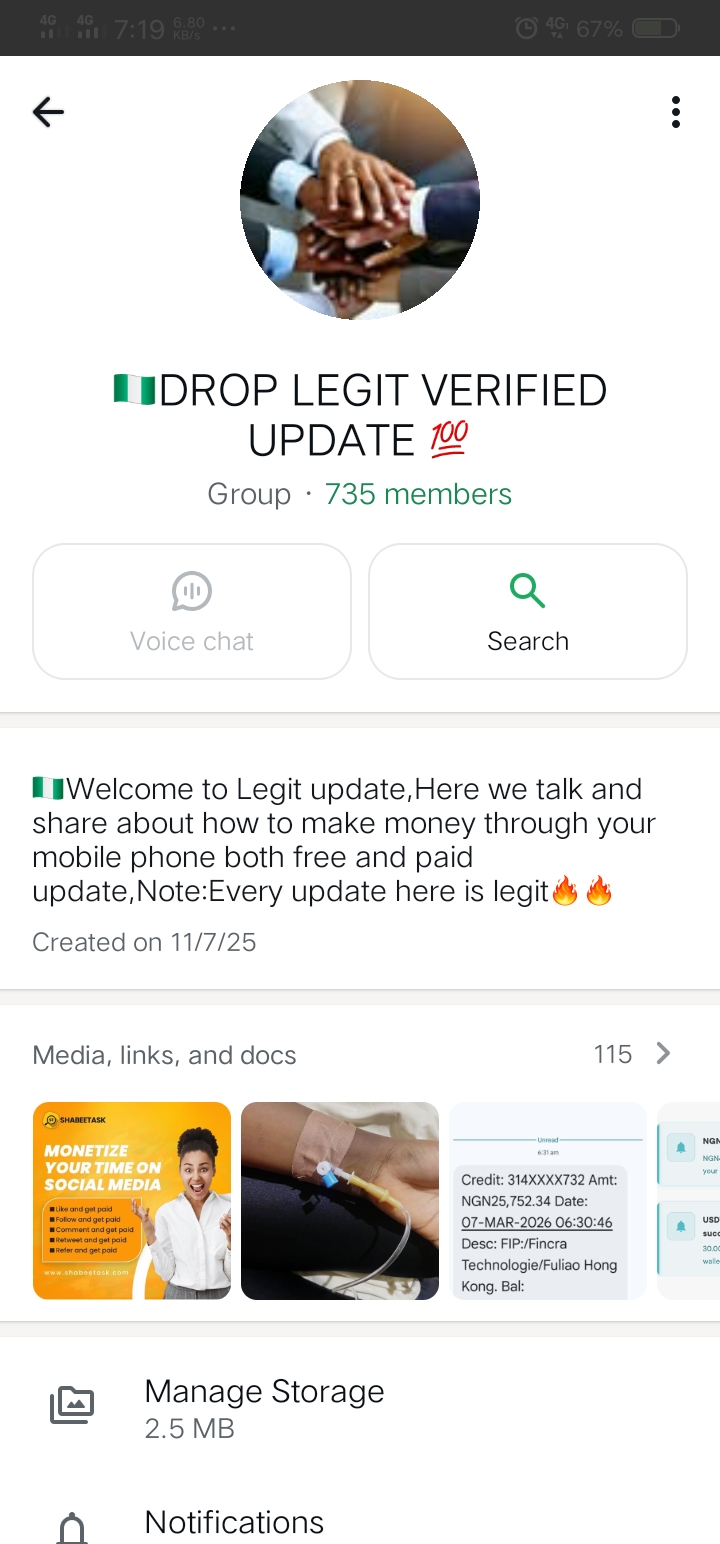Go back using the arrow icon
The height and width of the screenshot is (1544, 720).
pos(48,112)
